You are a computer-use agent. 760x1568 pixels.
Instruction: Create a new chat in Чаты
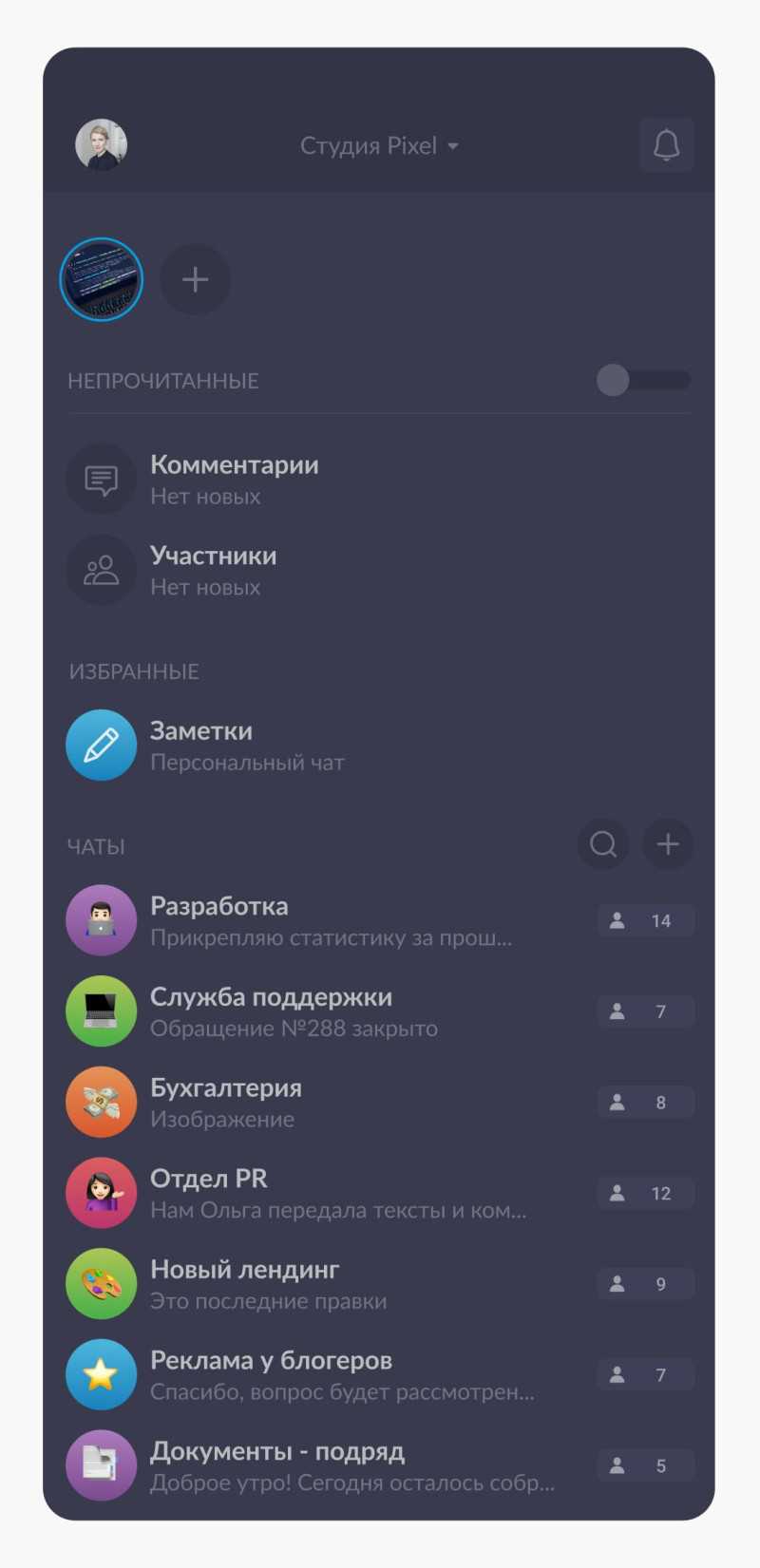click(x=668, y=843)
